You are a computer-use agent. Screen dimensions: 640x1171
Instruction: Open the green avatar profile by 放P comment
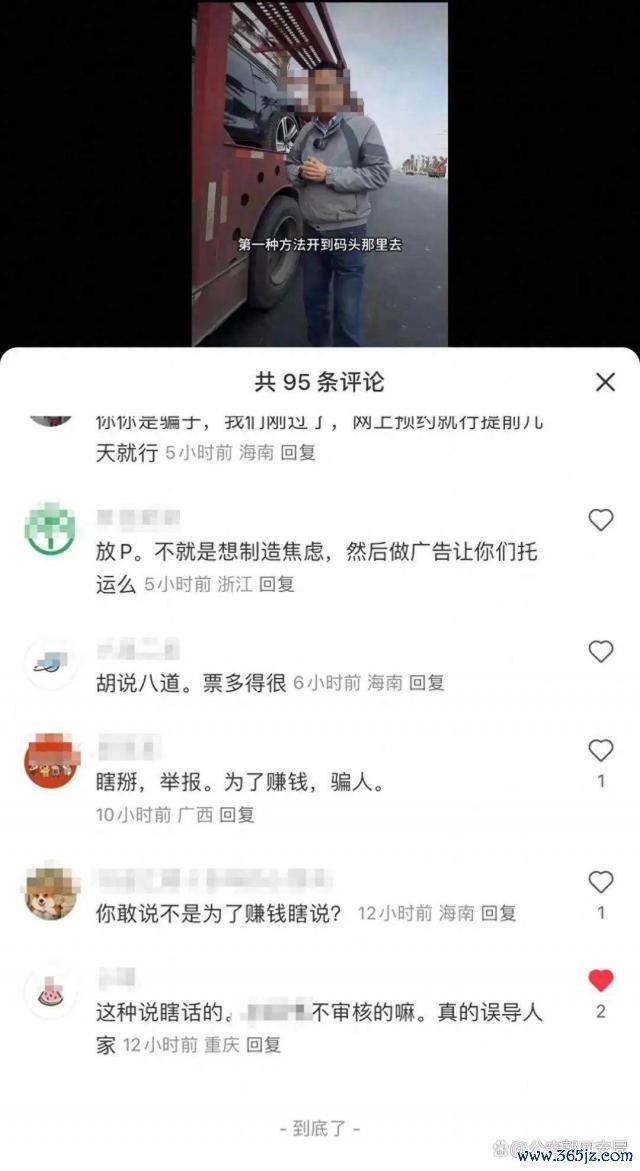click(x=50, y=529)
